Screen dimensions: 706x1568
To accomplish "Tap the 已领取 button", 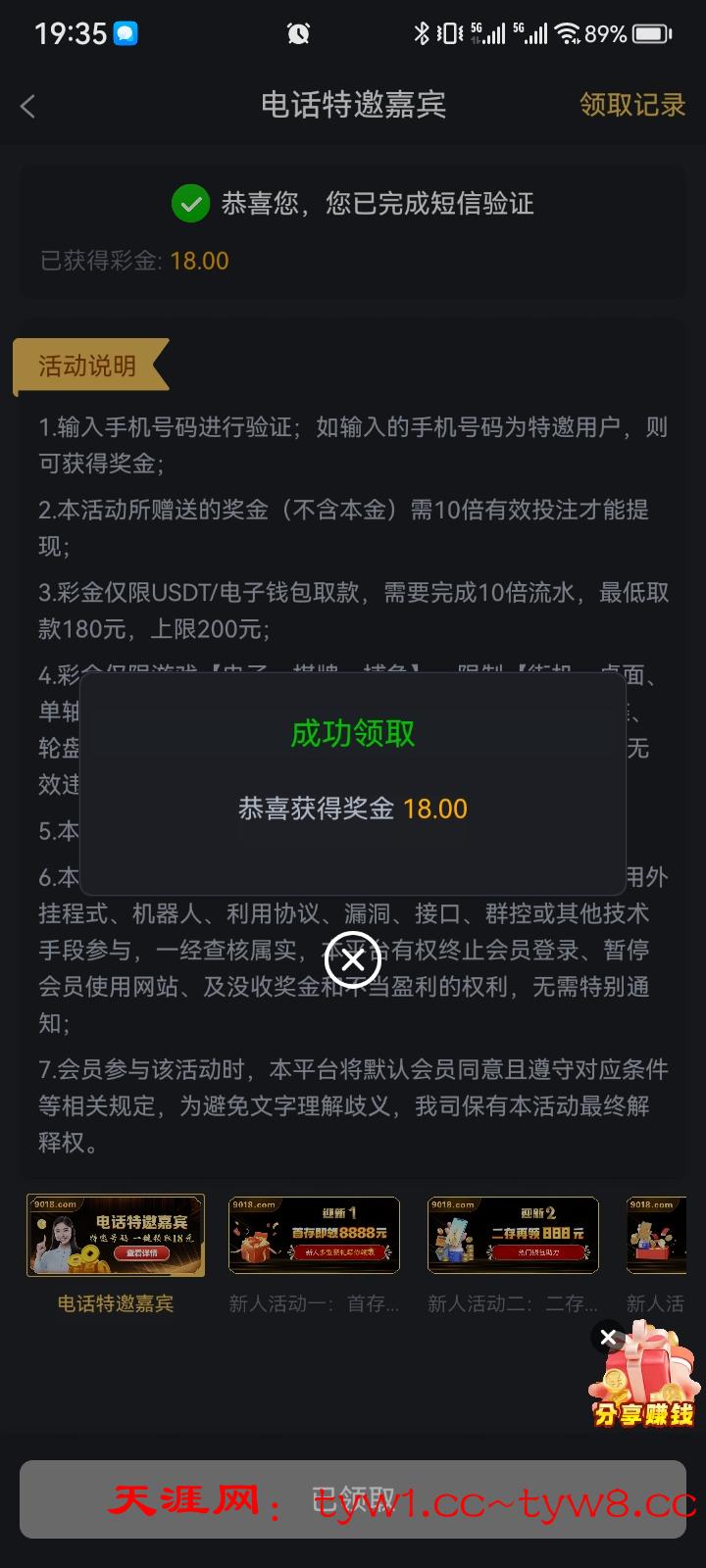I will pos(353,1498).
